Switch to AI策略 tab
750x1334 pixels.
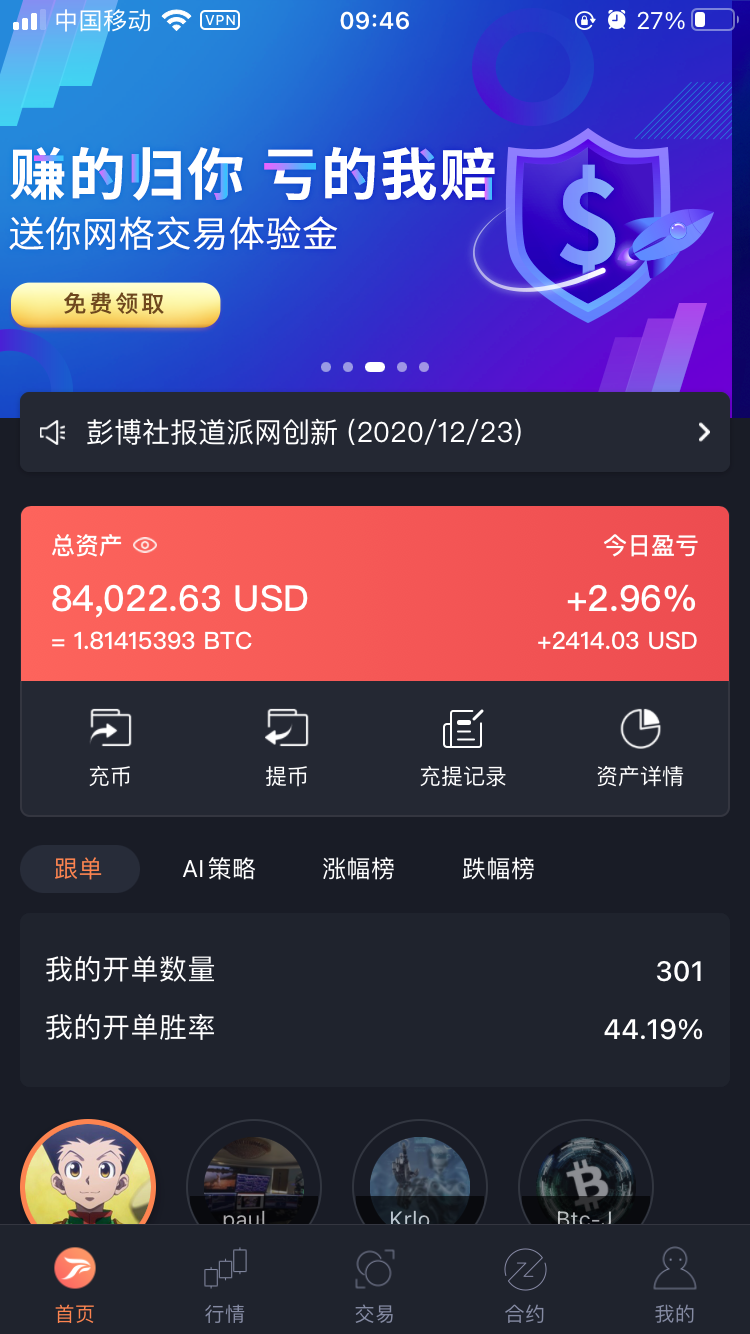click(219, 868)
